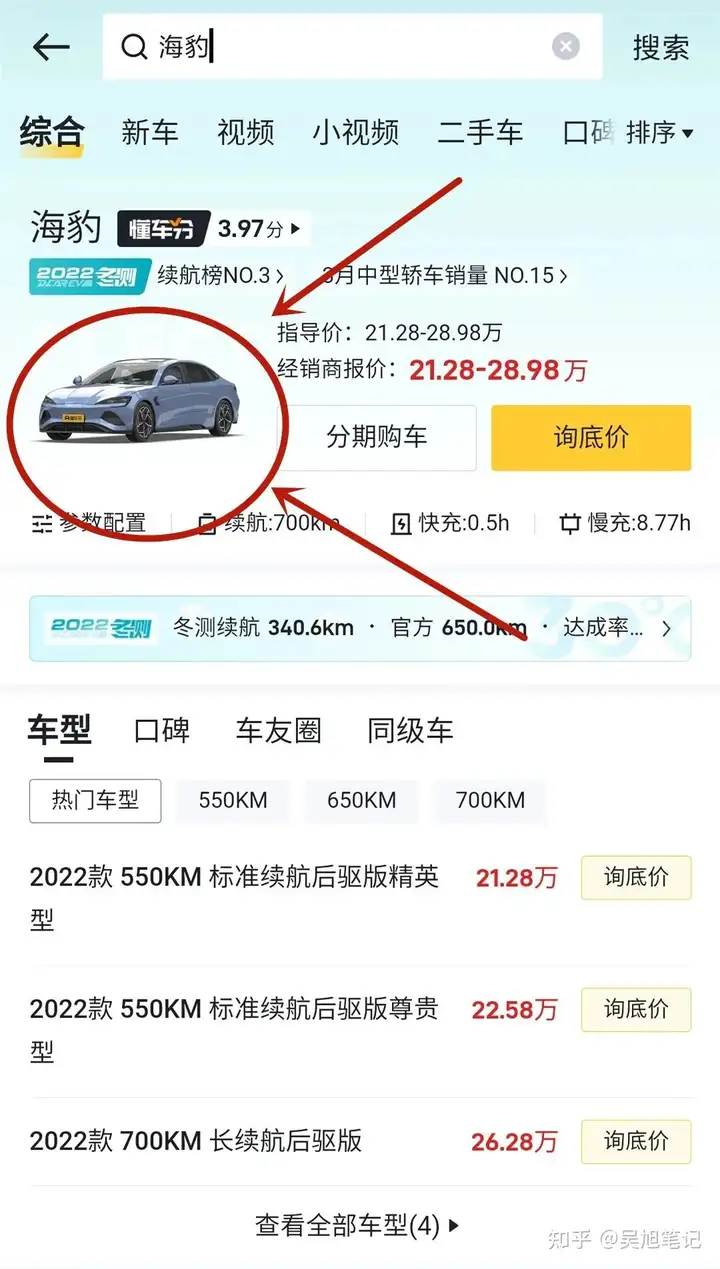
Task: Open 续航榜NO.3 ranking link
Action: (220, 275)
